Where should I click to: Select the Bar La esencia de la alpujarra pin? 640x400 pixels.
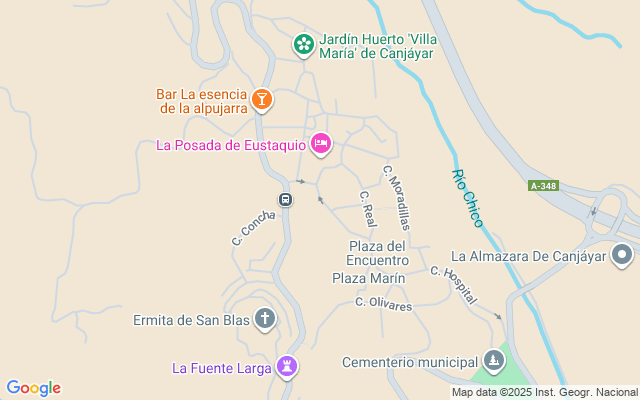[261, 99]
